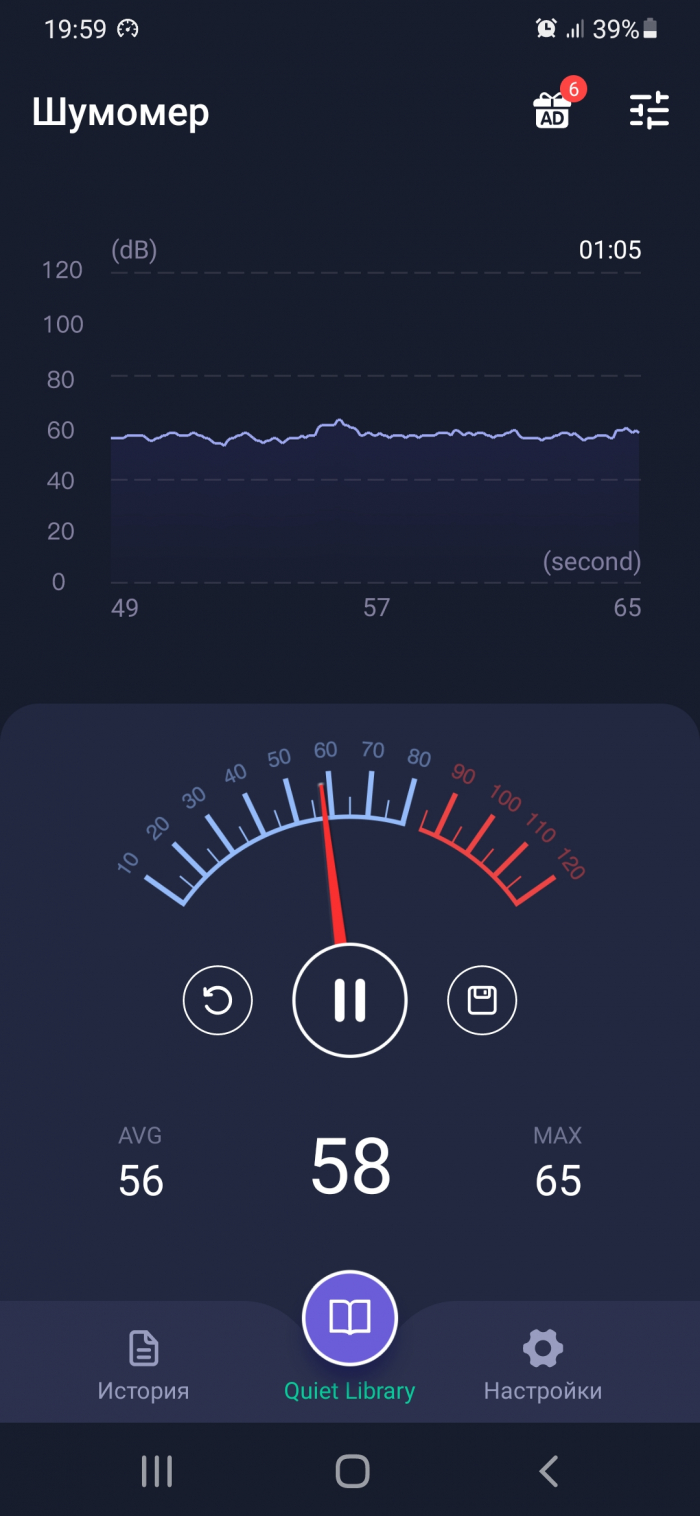
Task: Save the current measurement
Action: 482,1000
